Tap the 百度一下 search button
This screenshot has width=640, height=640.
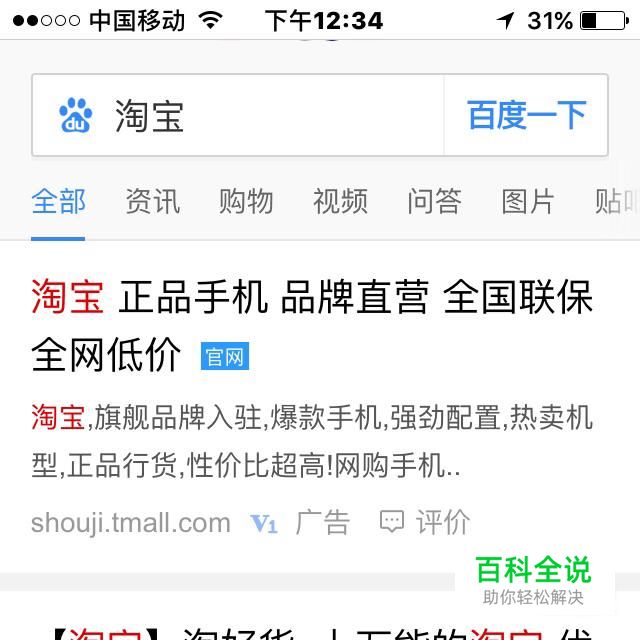(x=526, y=116)
